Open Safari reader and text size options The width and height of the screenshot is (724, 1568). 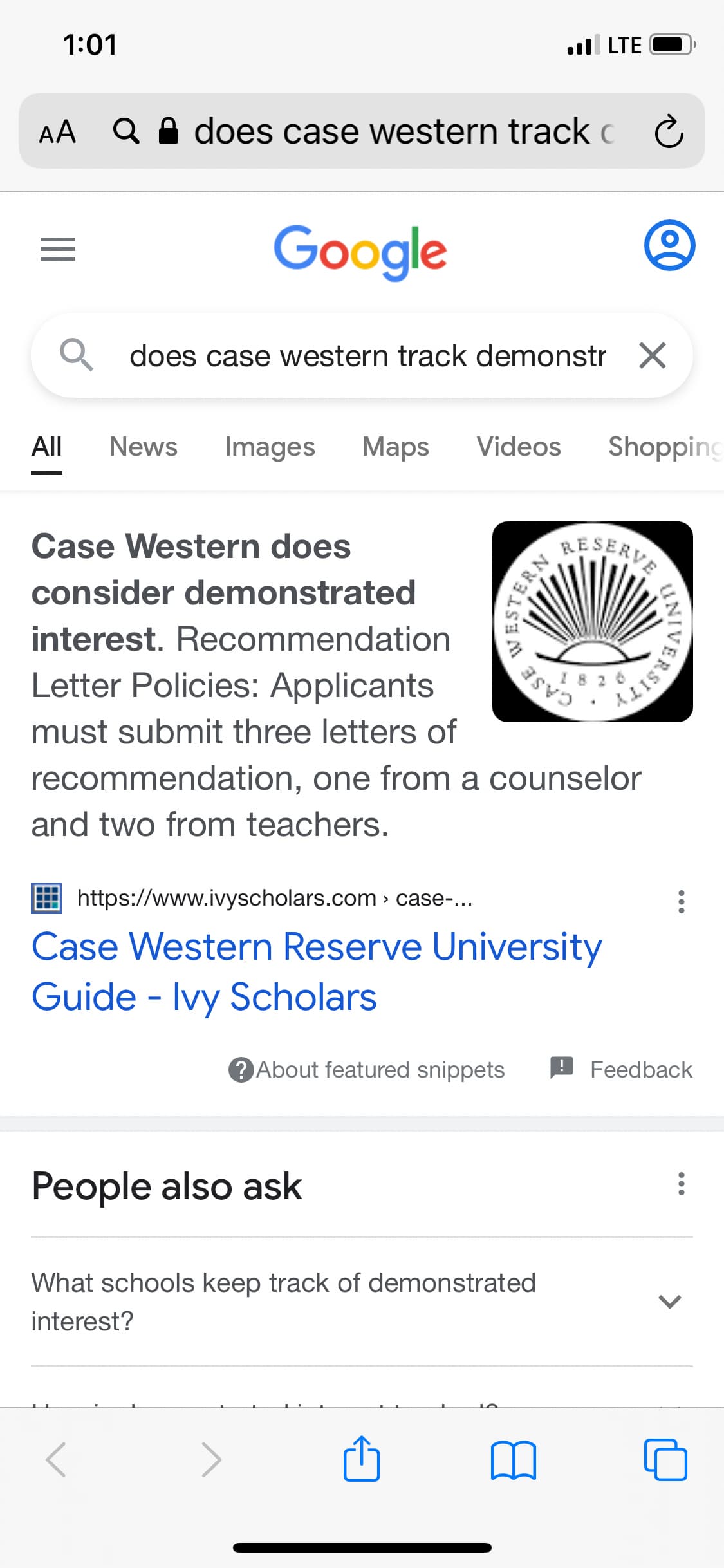pyautogui.click(x=57, y=132)
